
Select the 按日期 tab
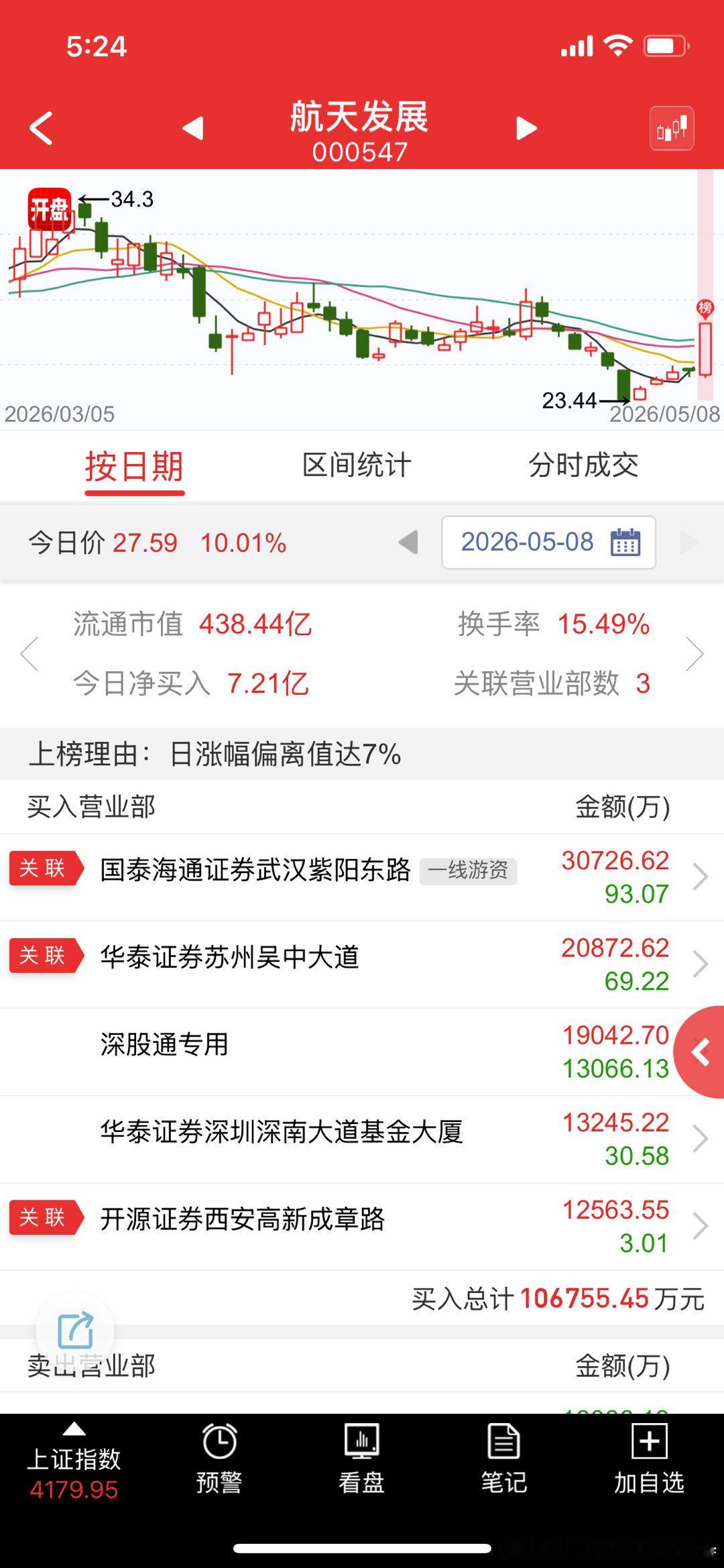pyautogui.click(x=134, y=466)
